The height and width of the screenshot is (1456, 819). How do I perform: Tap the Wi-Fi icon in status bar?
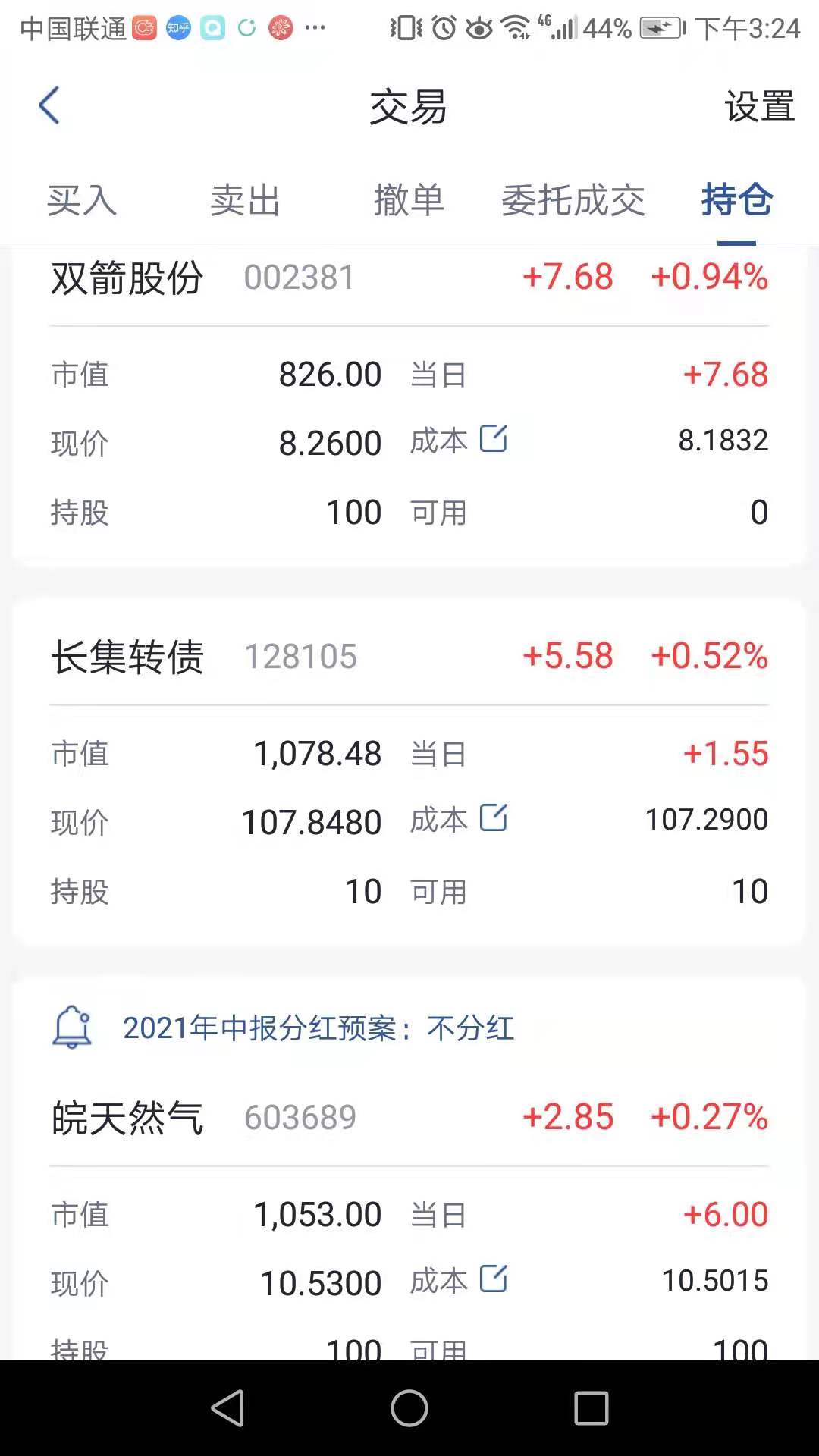[514, 25]
